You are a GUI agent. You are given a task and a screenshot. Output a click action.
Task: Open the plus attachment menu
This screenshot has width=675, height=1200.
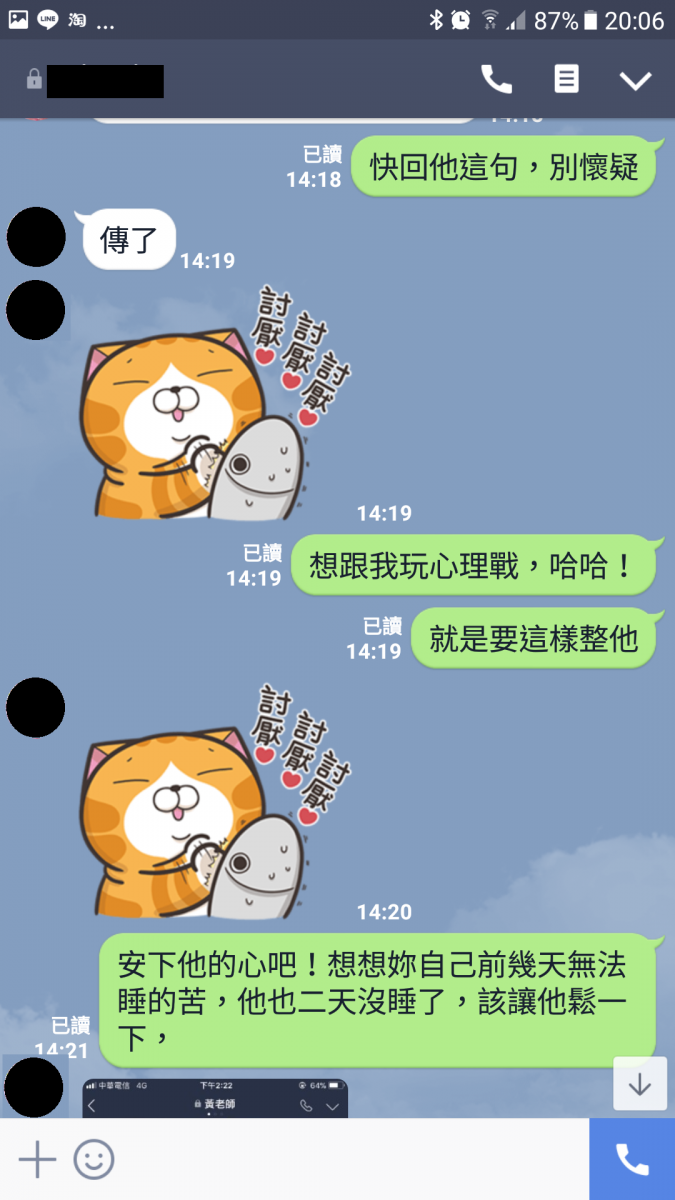(x=37, y=1159)
